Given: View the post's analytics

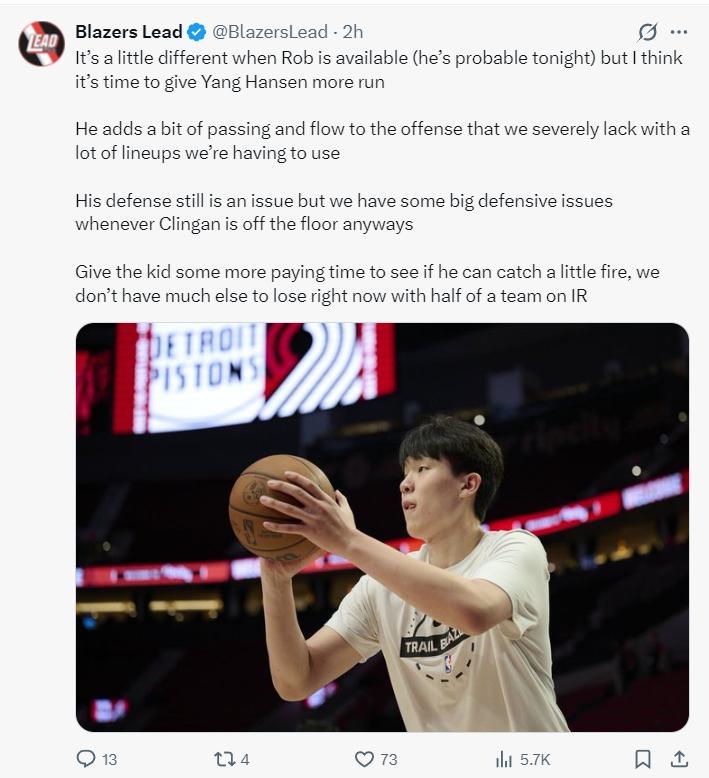Looking at the screenshot, I should 505,759.
